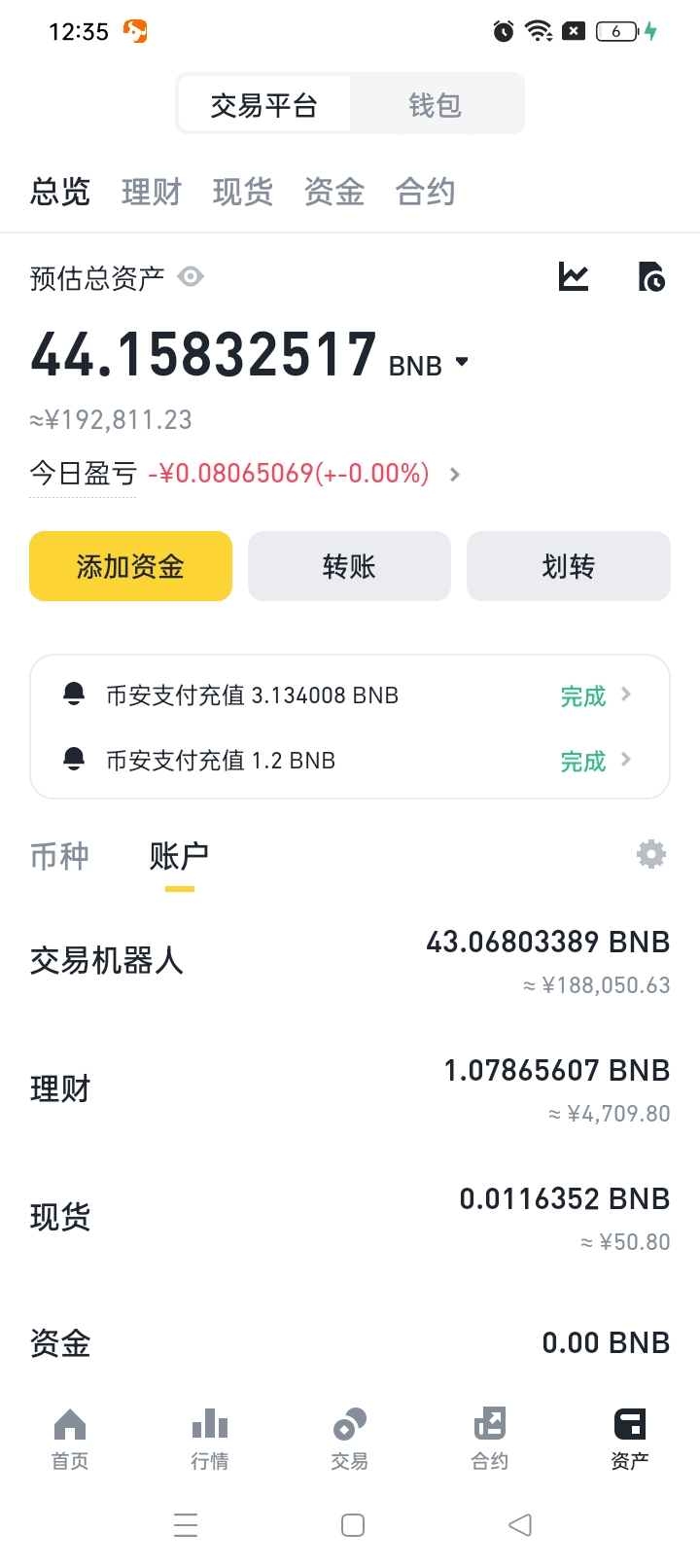Open the transaction history icon
Image resolution: width=700 pixels, height=1568 pixels.
click(651, 277)
